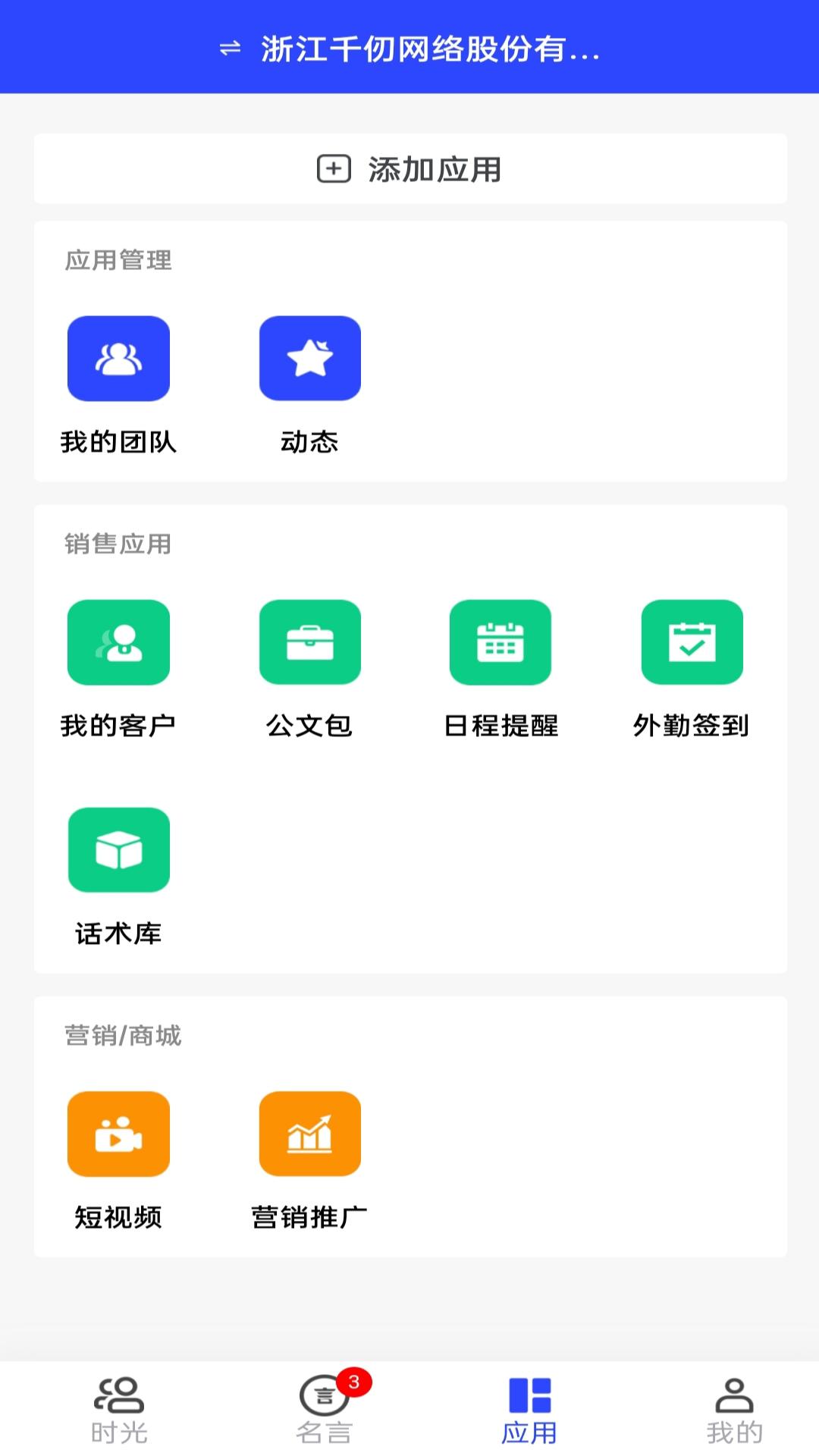Screen dimensions: 819x1456
Task: Open 日程提醒 (Schedule Reminder) calendar icon
Action: pyautogui.click(x=502, y=642)
